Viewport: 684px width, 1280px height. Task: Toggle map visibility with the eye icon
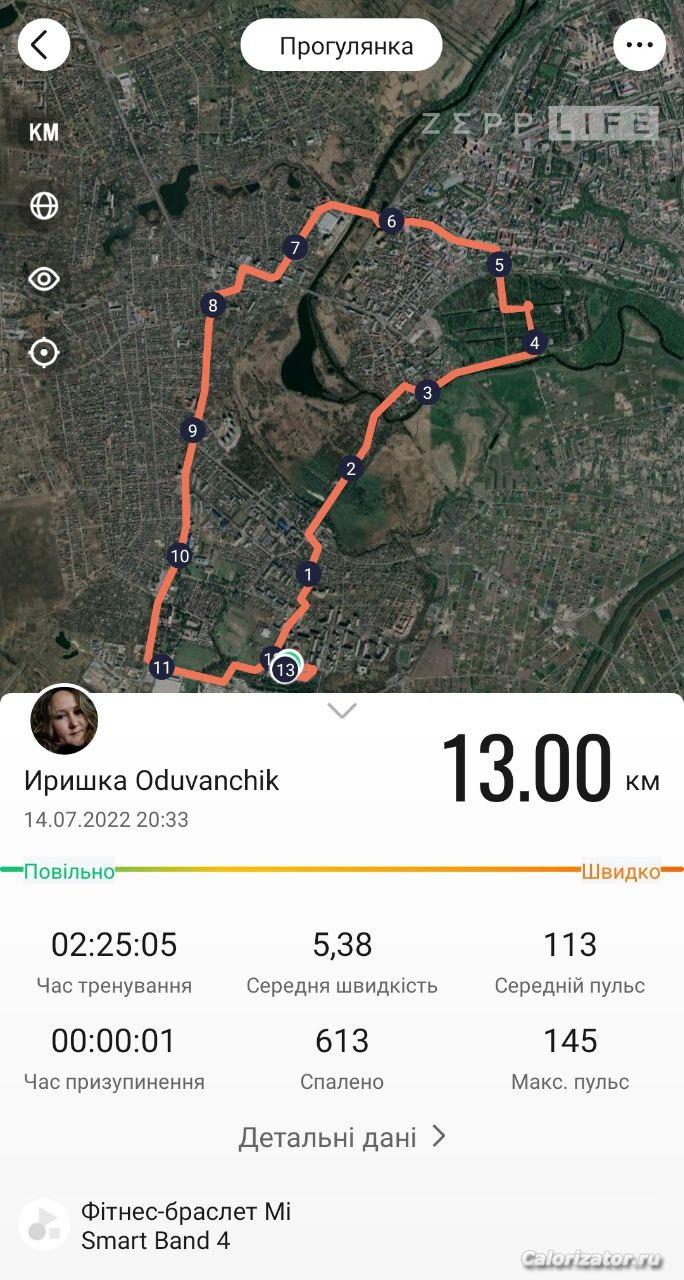tap(44, 279)
